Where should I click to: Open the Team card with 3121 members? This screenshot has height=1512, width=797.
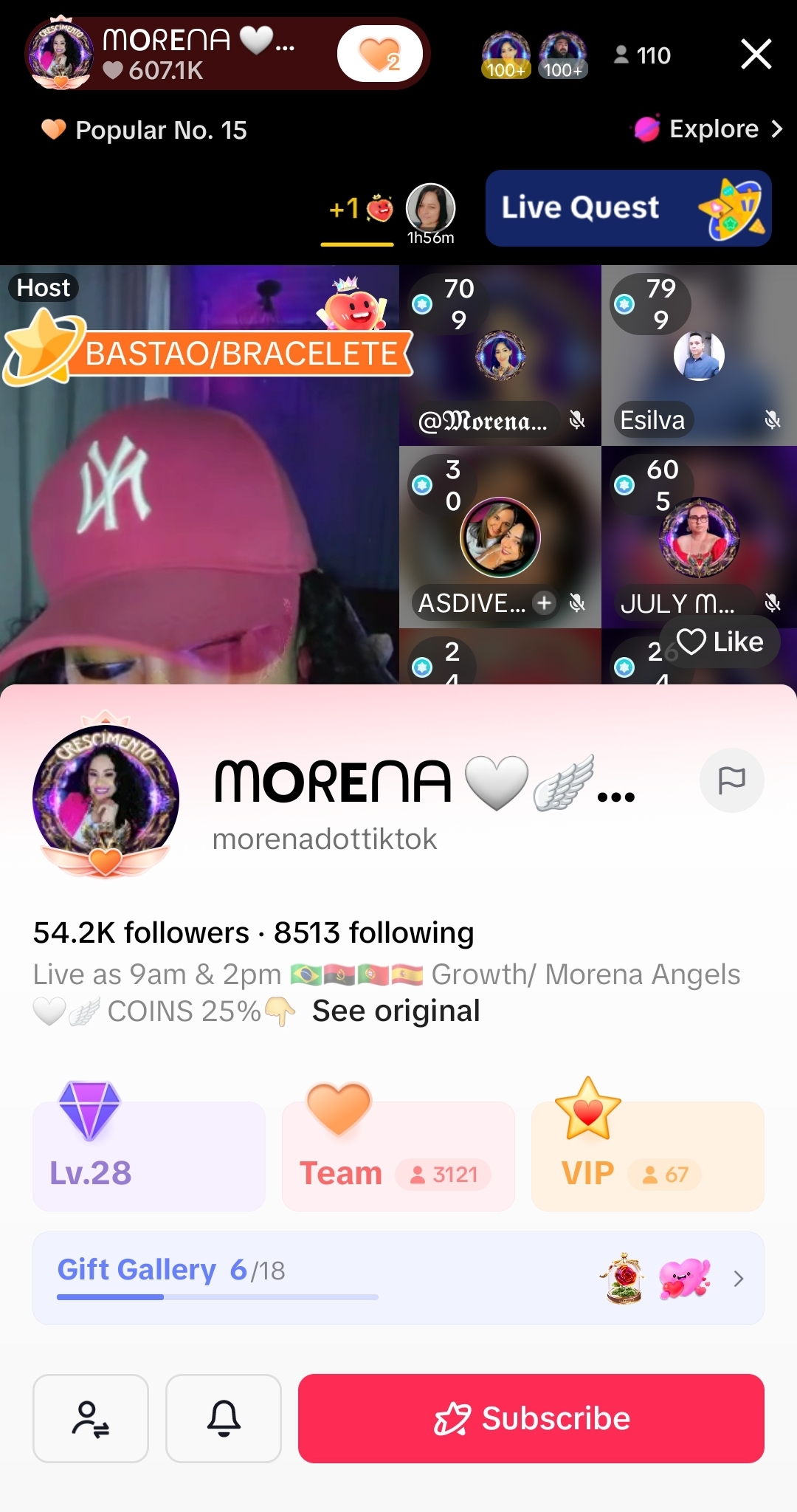tap(398, 1155)
